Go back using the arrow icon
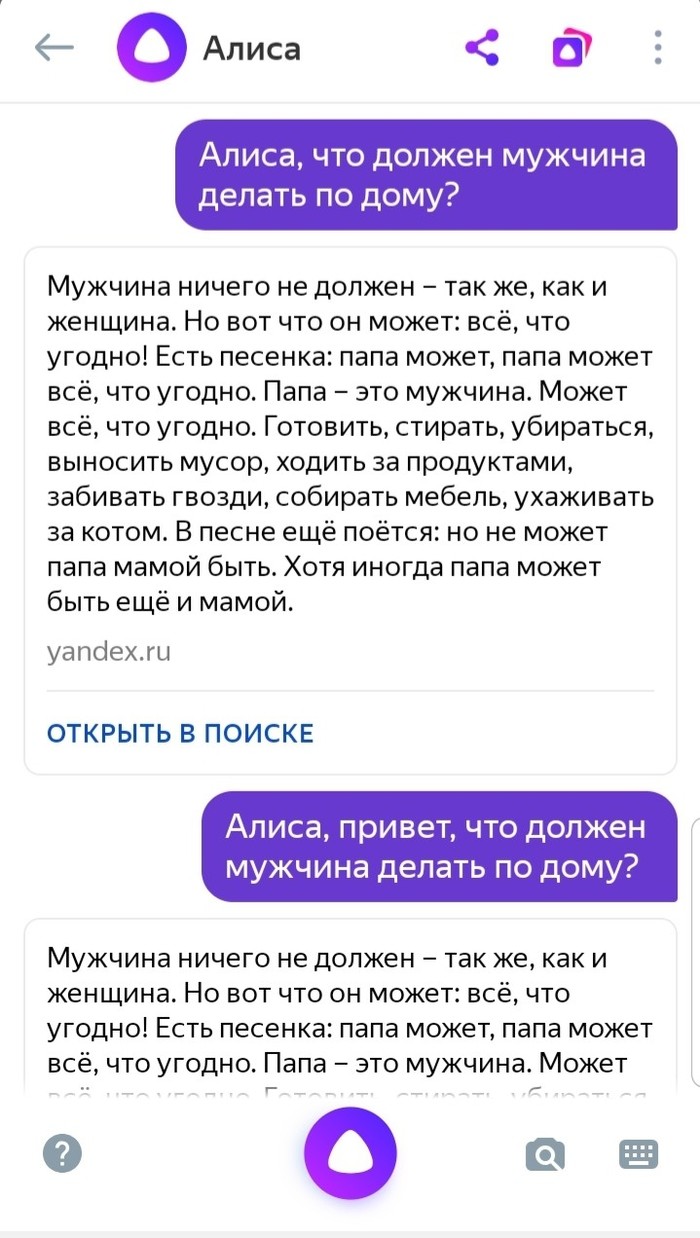 pos(54,48)
